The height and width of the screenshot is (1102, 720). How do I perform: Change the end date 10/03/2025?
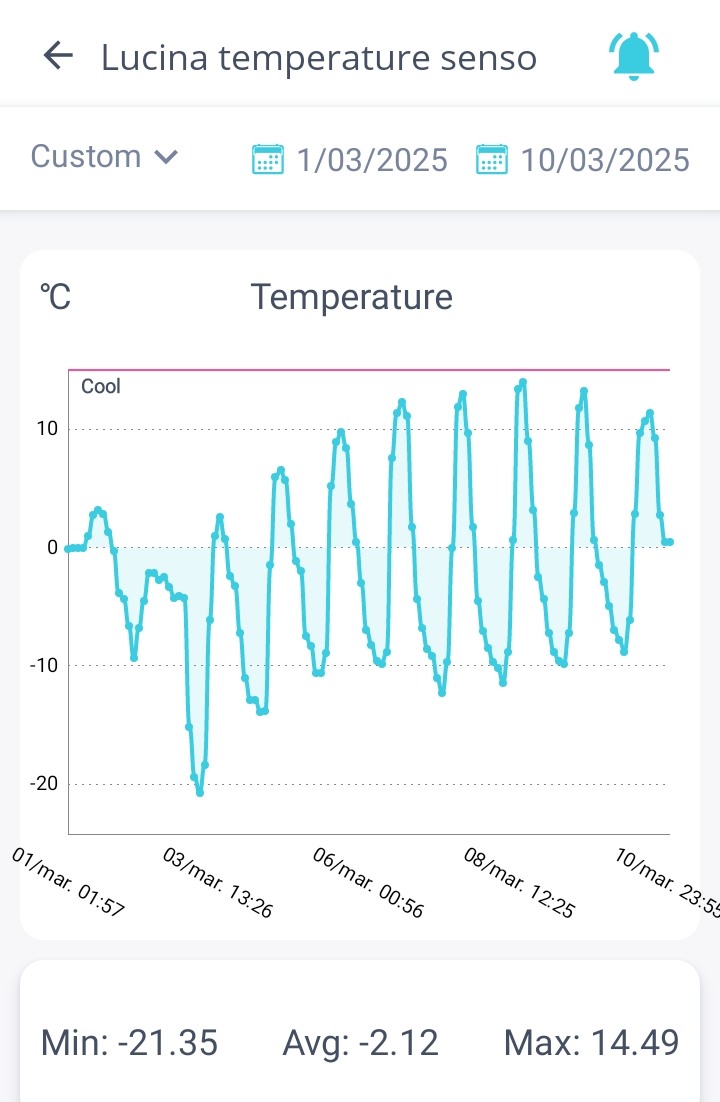[x=583, y=160]
